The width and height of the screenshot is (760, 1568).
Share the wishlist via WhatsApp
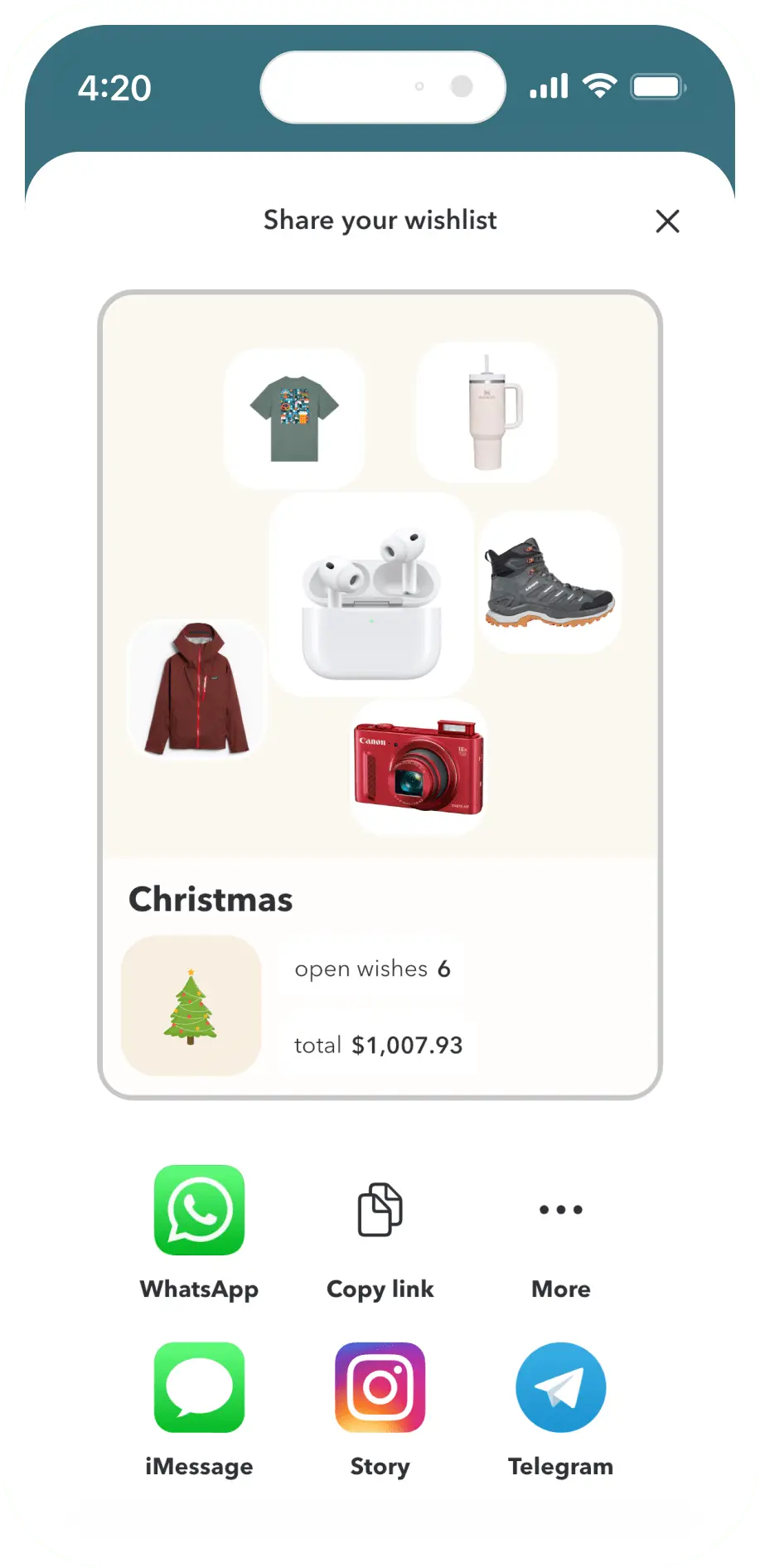[x=199, y=1211]
